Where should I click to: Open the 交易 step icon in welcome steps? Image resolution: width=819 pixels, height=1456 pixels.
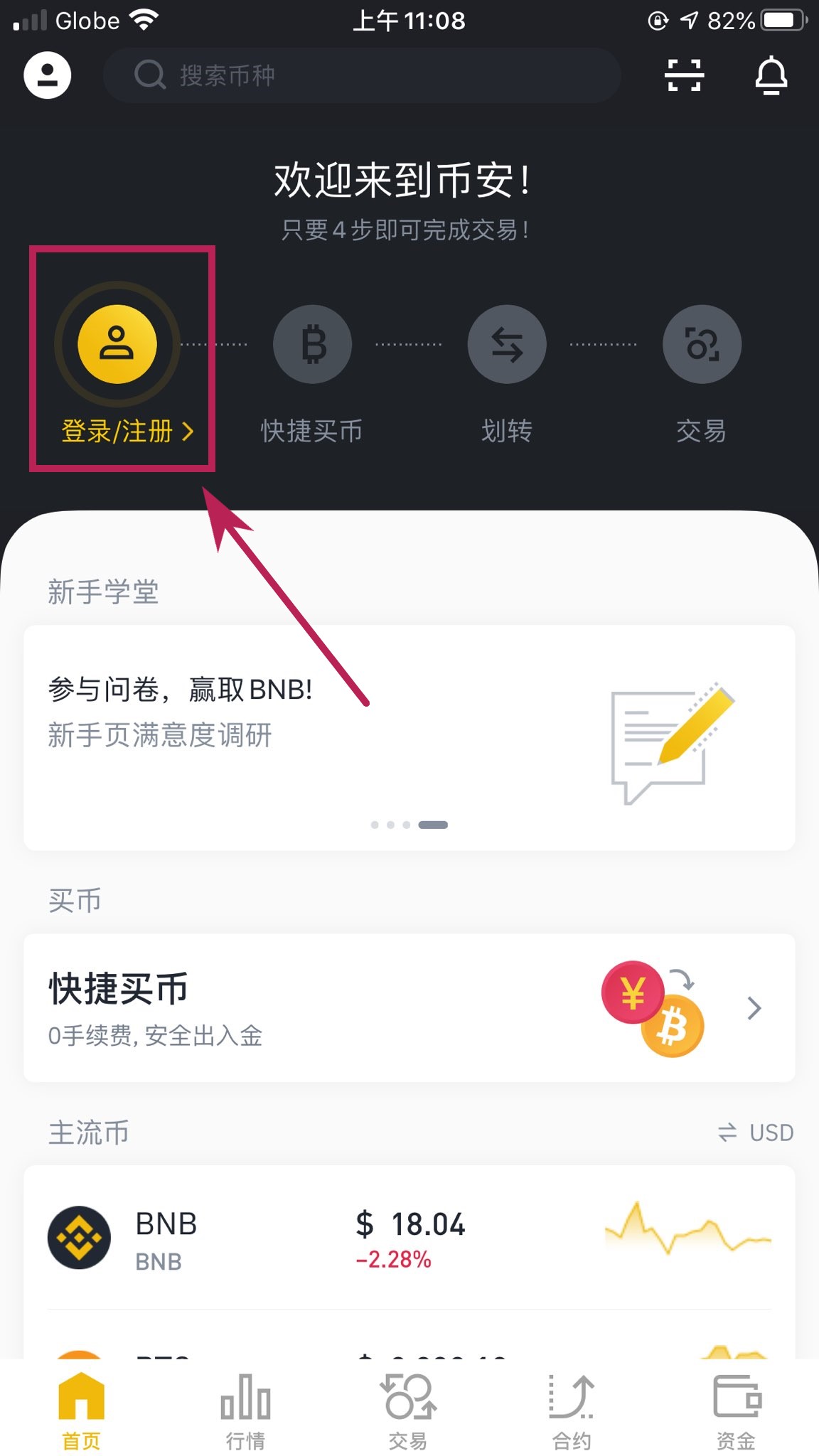(x=702, y=345)
